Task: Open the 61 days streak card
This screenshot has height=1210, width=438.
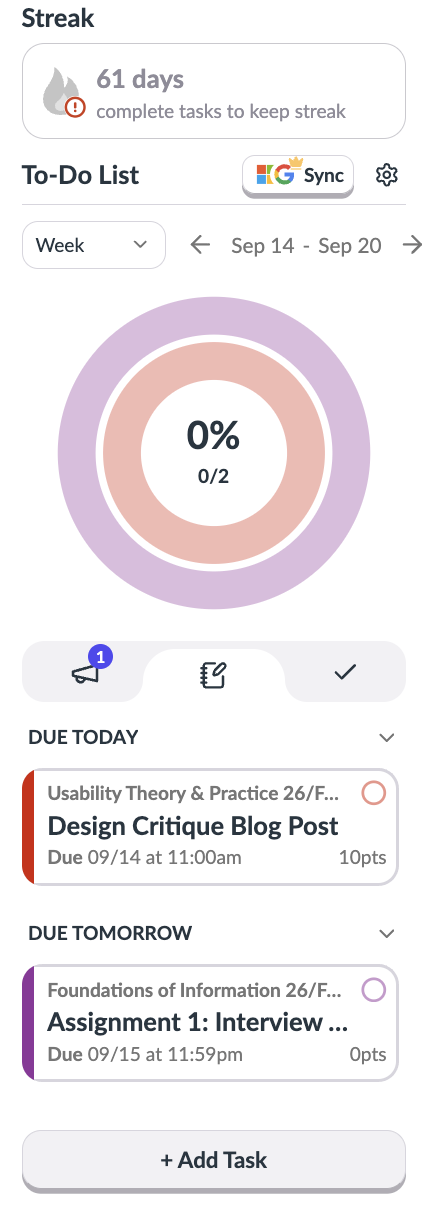Action: [214, 91]
